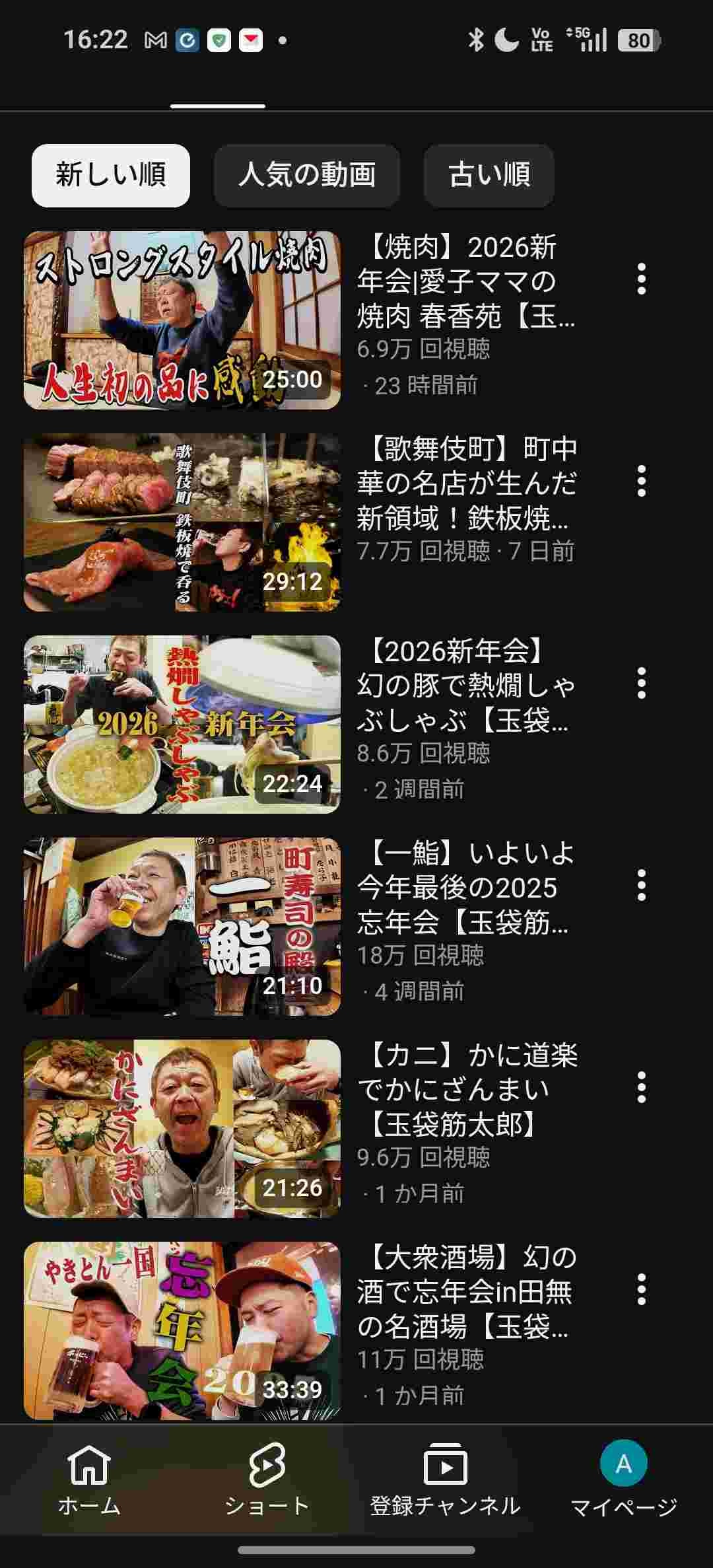Image resolution: width=713 pixels, height=1568 pixels.
Task: Watch the 【歌舞伎町】町中華の名店 video
Action: pos(182,522)
